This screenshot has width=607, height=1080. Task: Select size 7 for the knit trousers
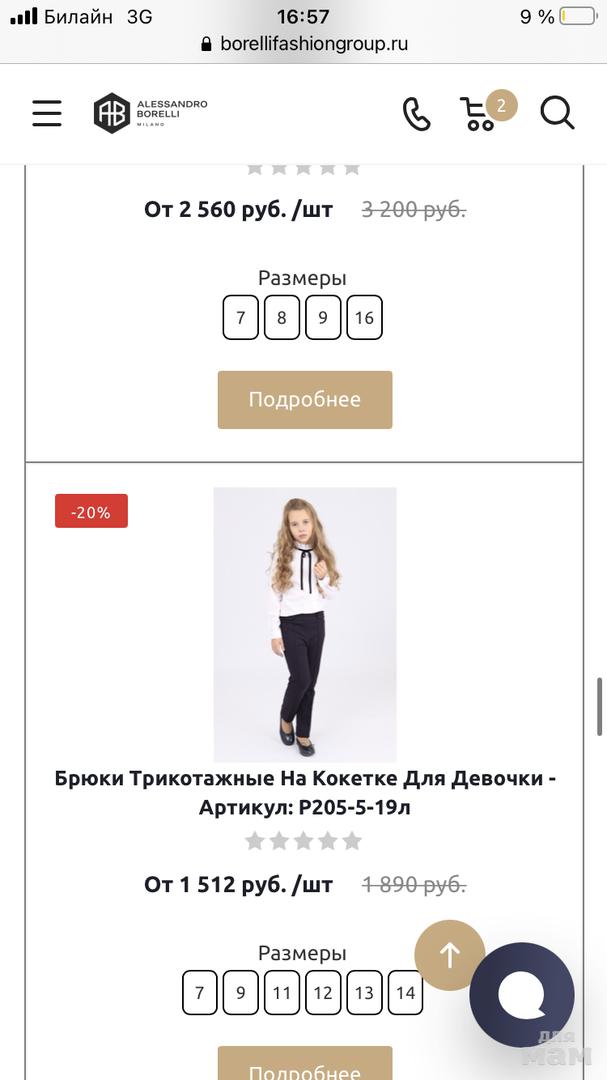pyautogui.click(x=200, y=993)
